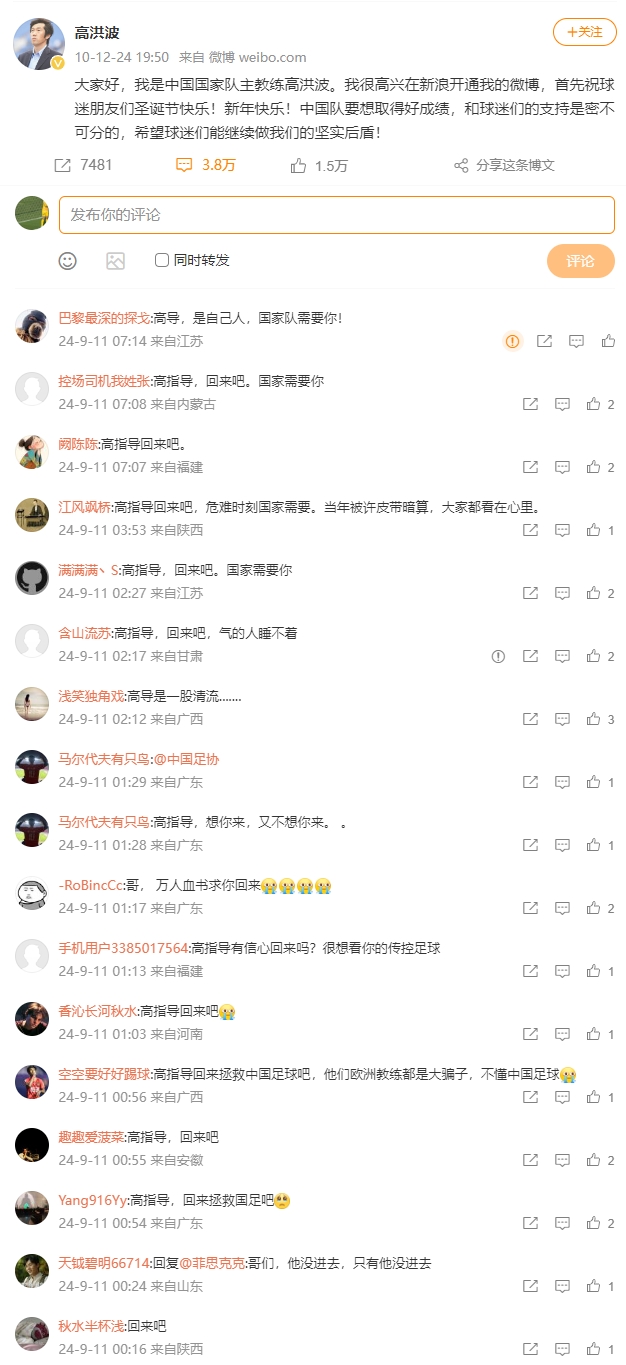Open the weibo.com source link
The image size is (626, 1365).
coord(272,57)
